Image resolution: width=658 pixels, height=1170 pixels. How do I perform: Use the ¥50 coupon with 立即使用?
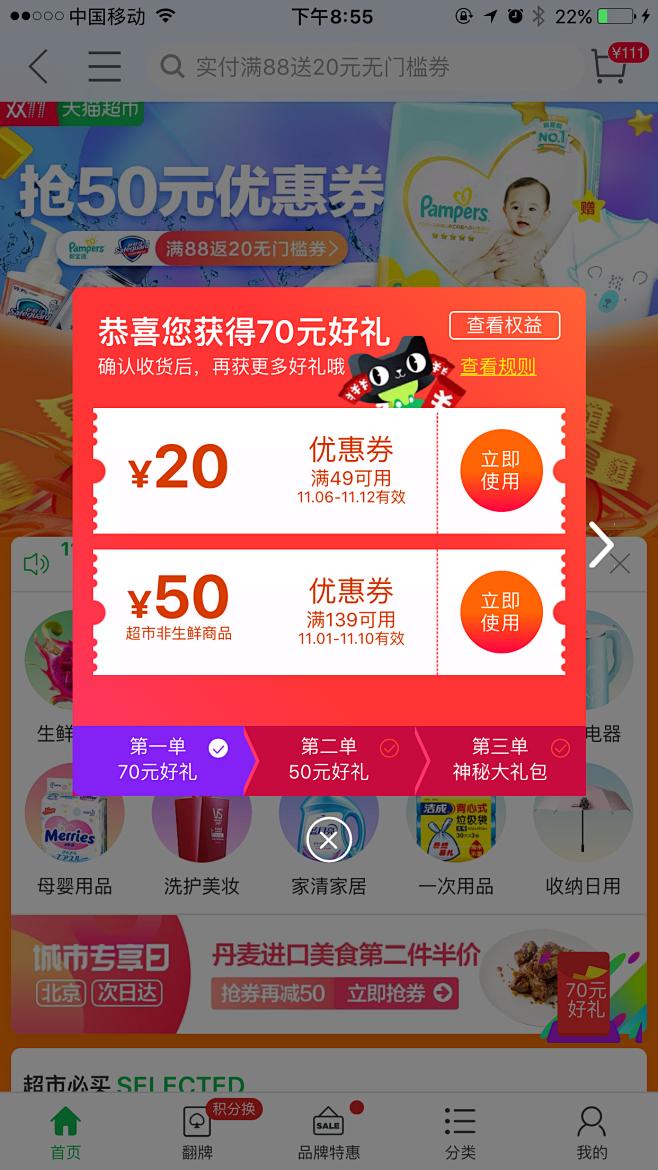click(501, 612)
